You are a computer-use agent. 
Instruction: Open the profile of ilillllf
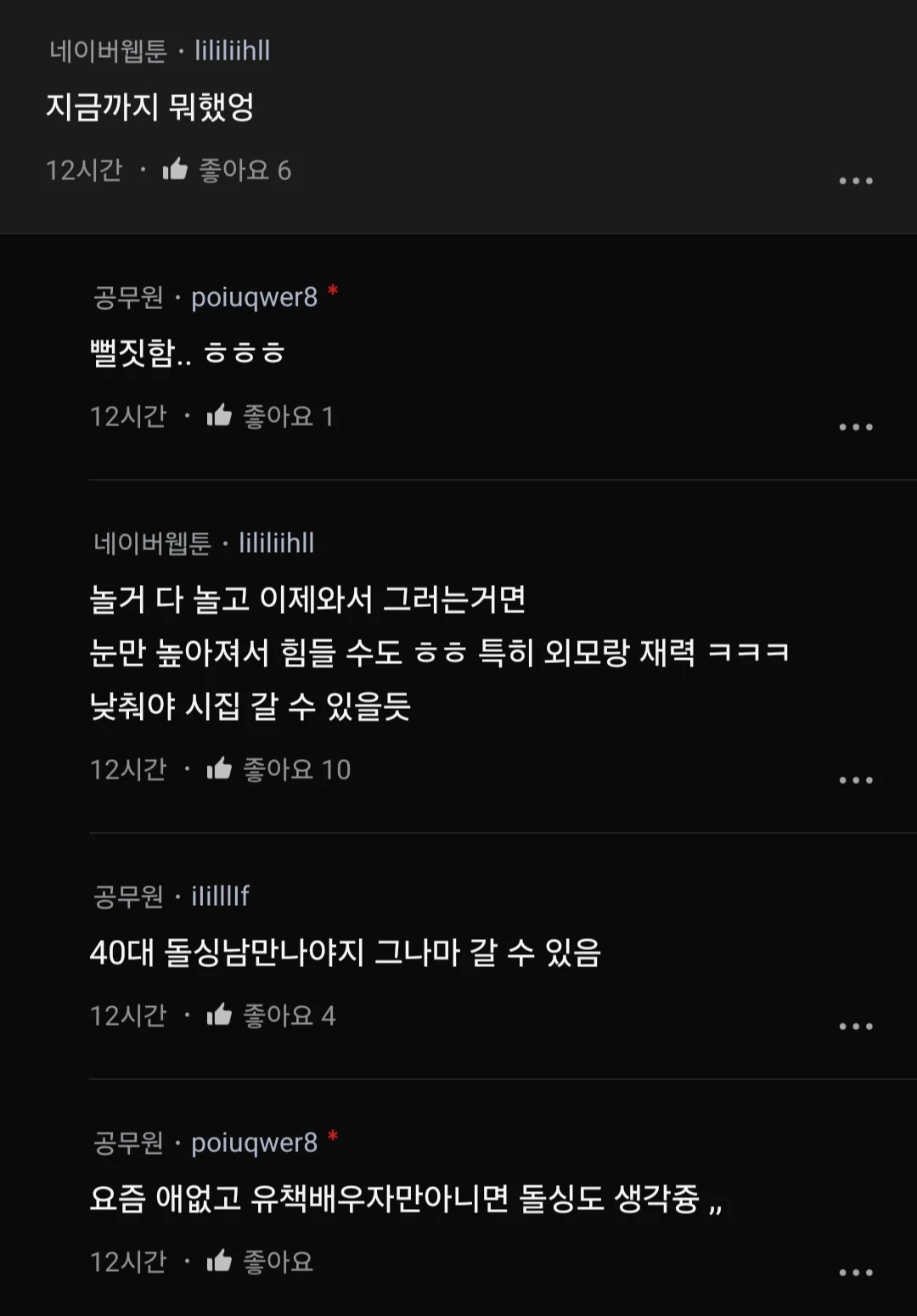click(x=220, y=896)
